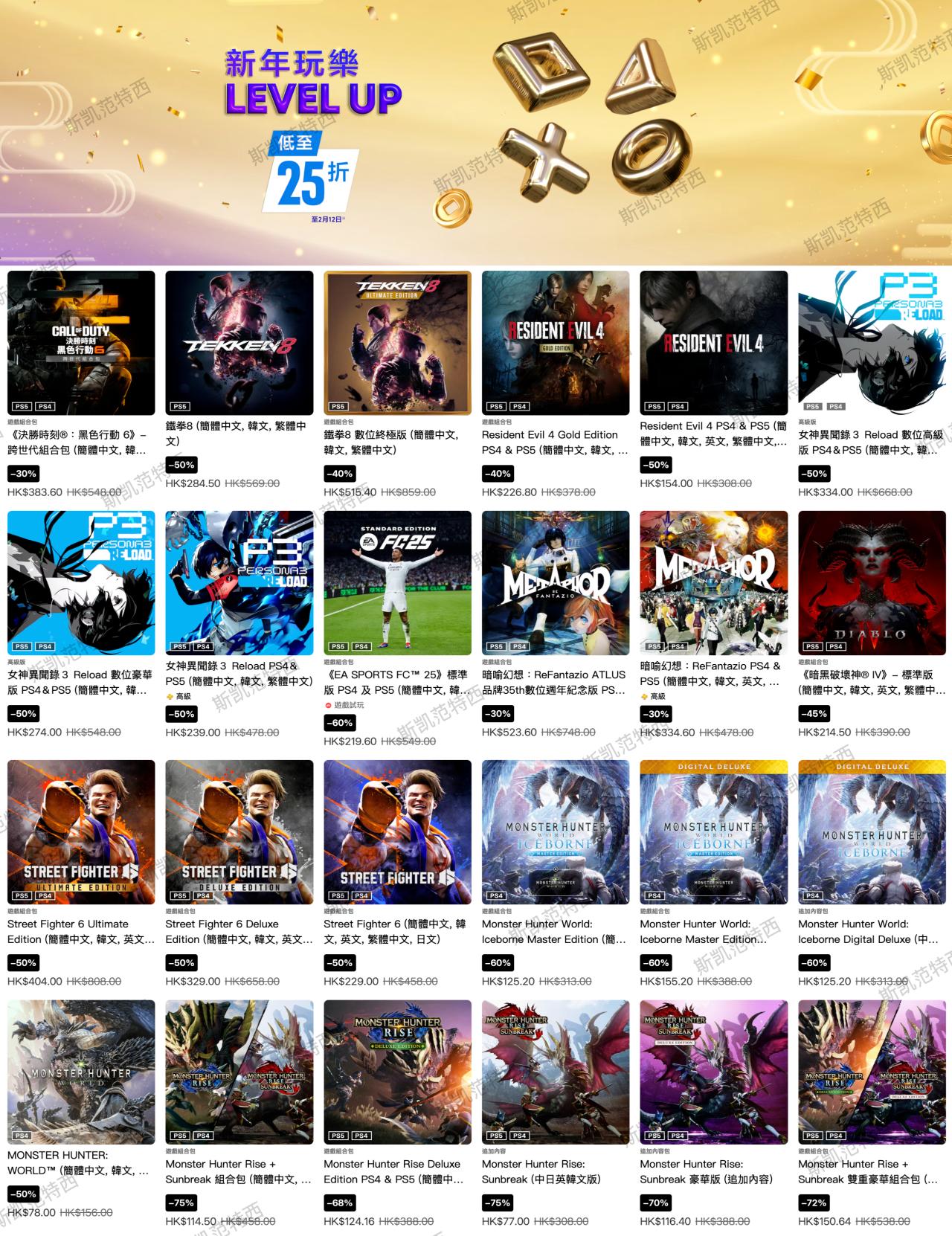View the Tekken 8 Ultimate Edition
The width and height of the screenshot is (952, 1236).
coord(397,342)
